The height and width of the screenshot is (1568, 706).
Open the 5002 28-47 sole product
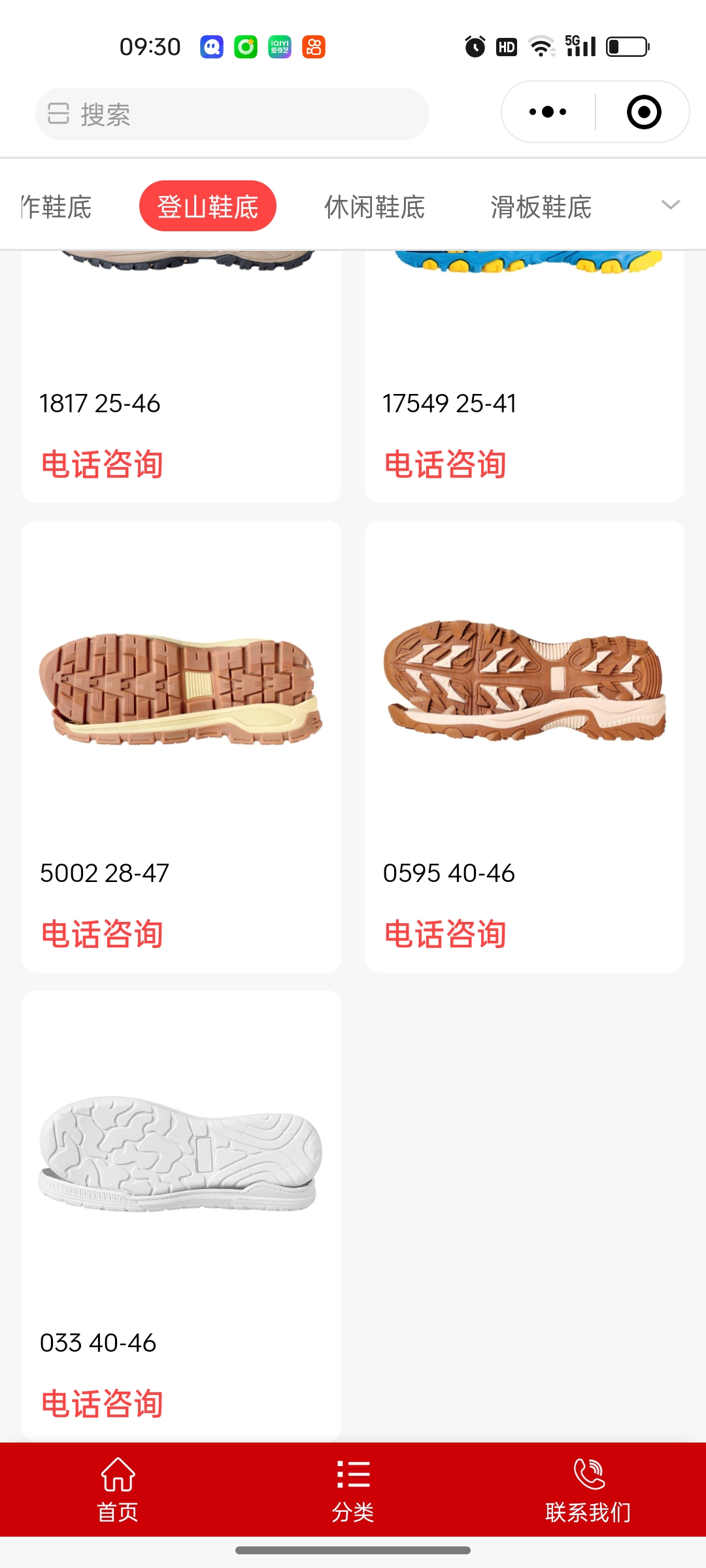pos(181,745)
